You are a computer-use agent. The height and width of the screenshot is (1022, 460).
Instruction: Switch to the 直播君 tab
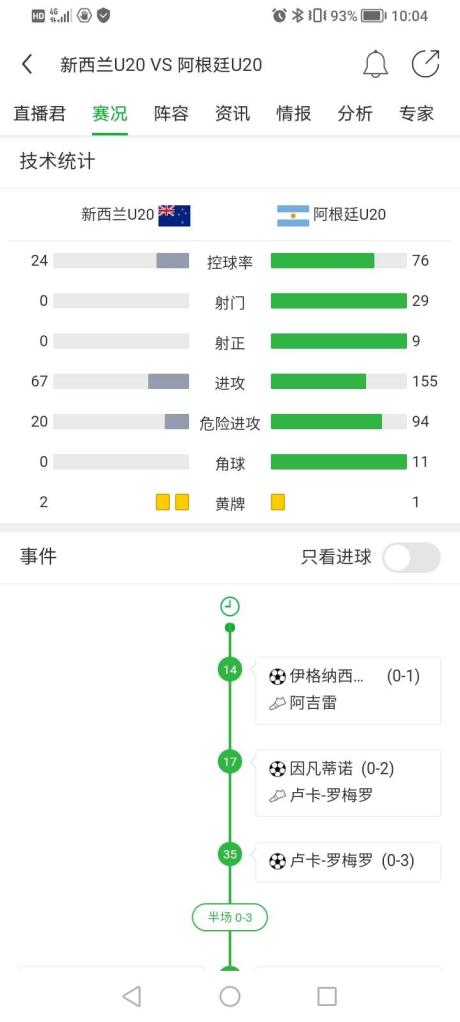coord(40,113)
